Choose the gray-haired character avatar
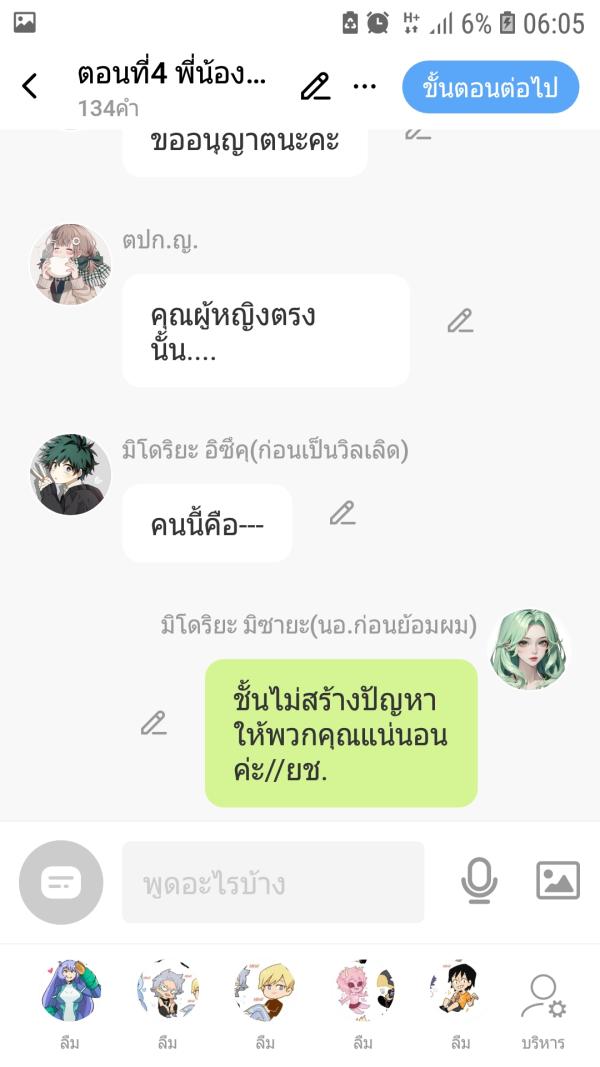The width and height of the screenshot is (600, 1067). click(x=167, y=990)
